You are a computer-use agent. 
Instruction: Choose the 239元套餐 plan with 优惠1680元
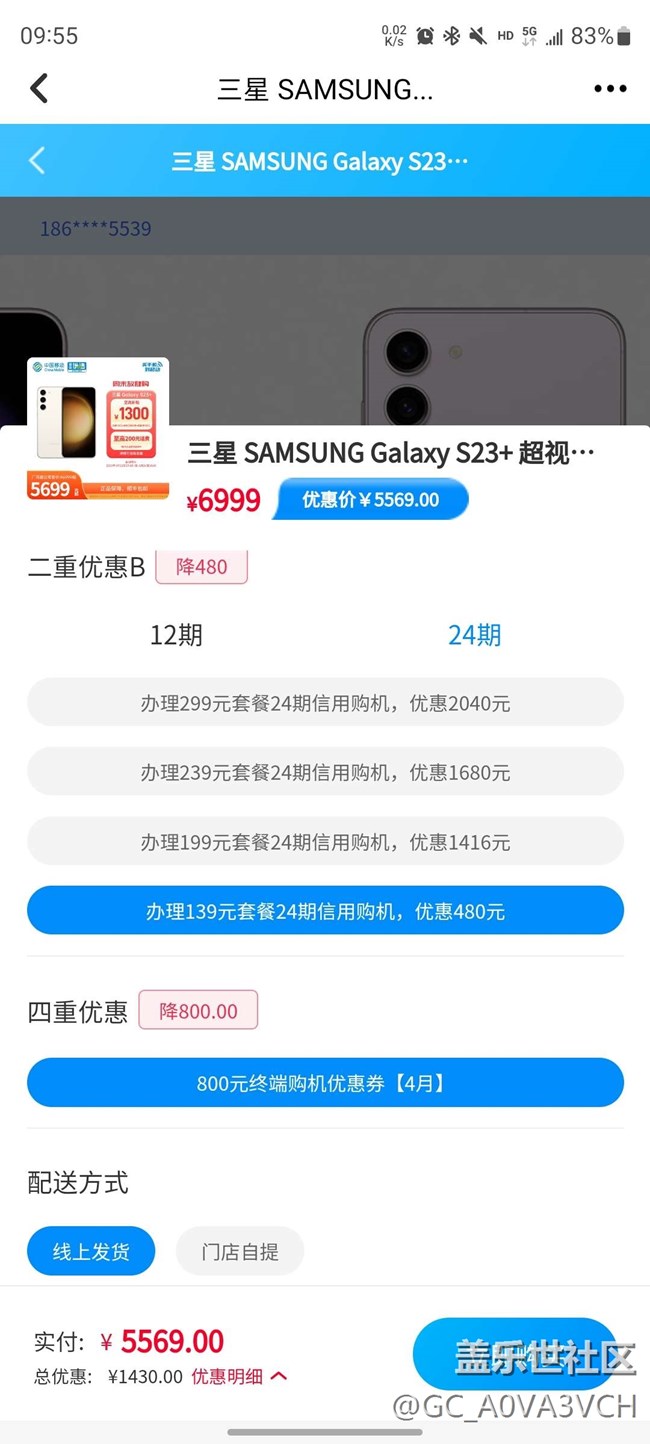[x=325, y=772]
